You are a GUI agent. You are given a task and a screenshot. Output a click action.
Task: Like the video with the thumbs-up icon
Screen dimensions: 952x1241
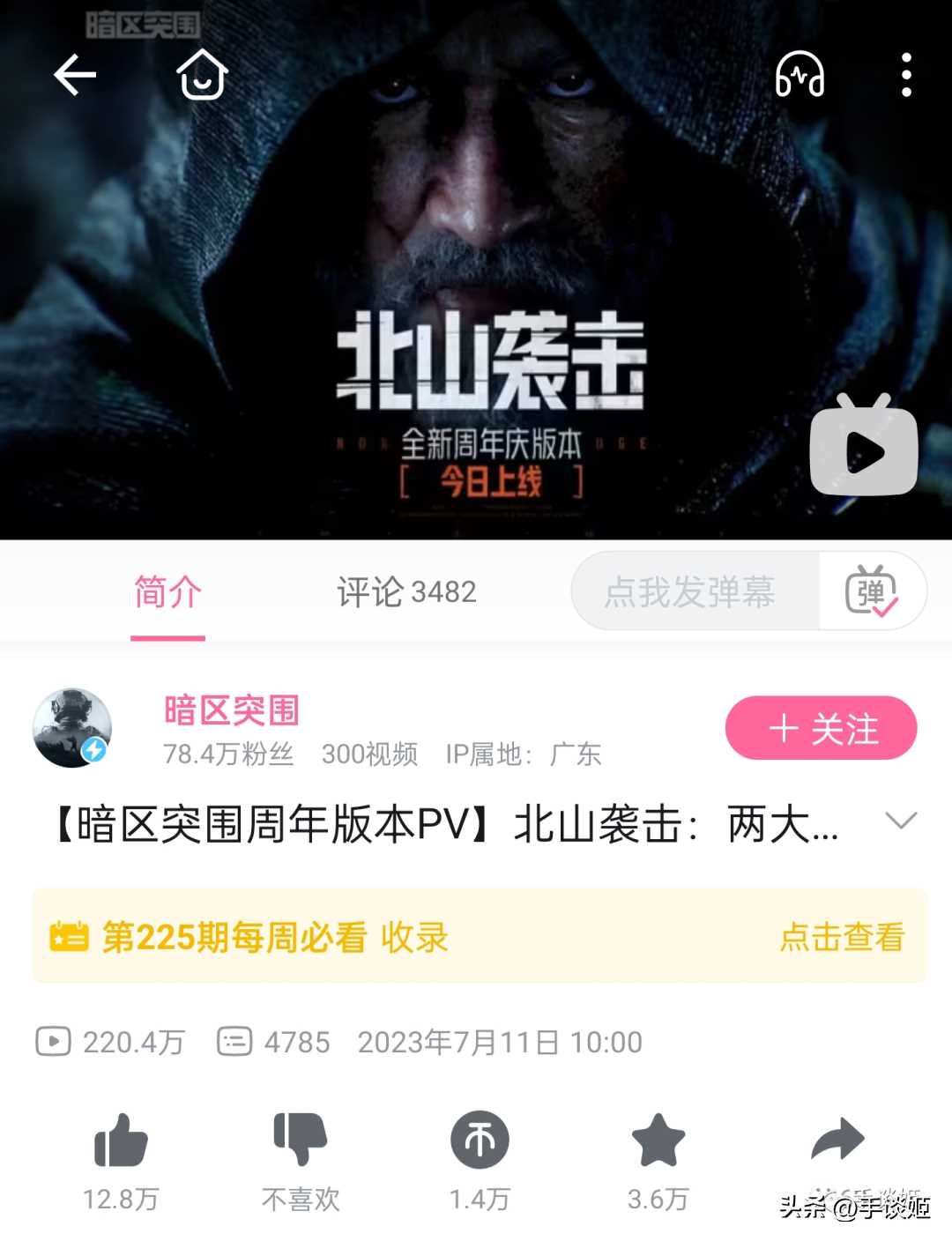tap(121, 1141)
